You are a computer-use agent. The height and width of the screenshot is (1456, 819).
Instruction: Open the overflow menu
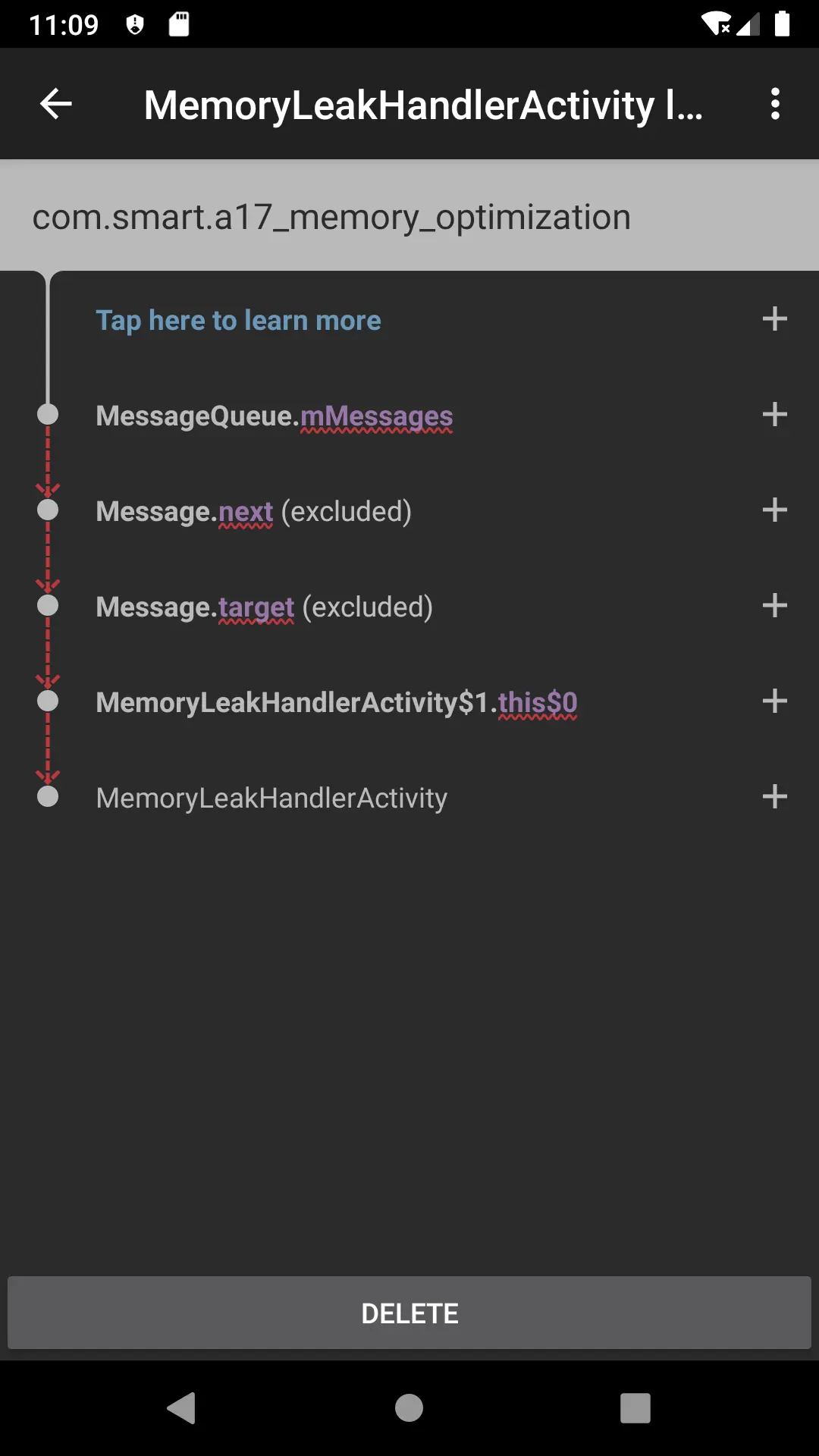[774, 104]
